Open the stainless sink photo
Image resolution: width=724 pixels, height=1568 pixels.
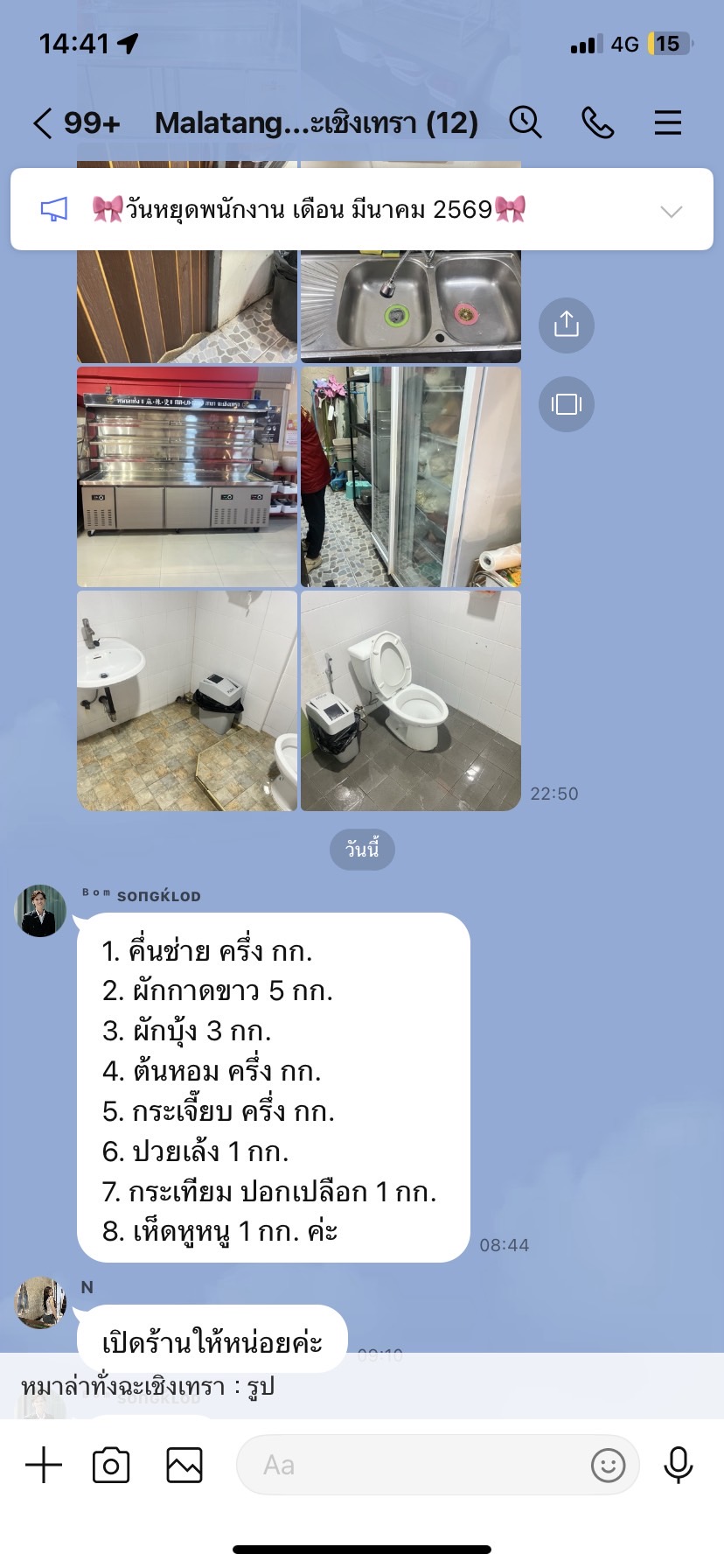tap(411, 306)
